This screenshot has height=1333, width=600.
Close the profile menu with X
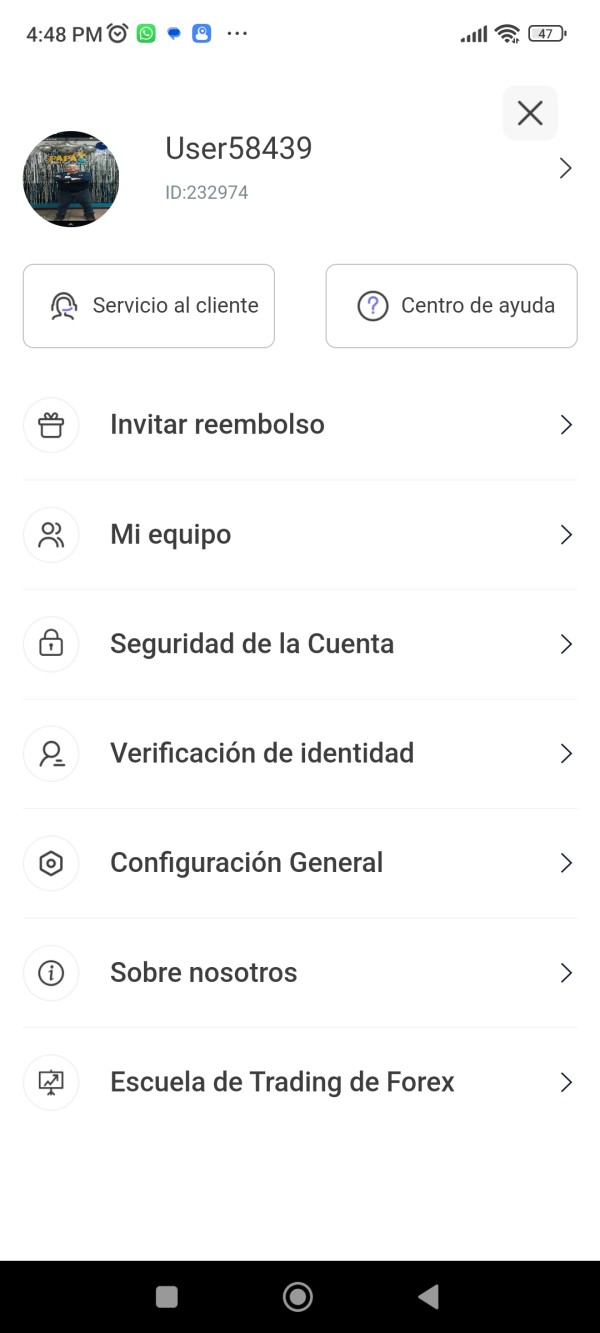coord(530,113)
